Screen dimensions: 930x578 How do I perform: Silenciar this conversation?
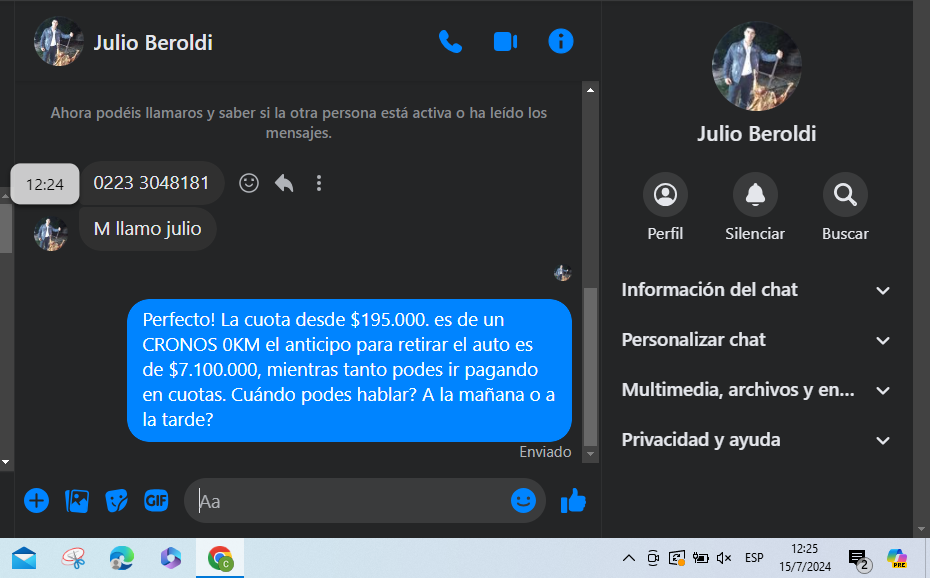pos(755,196)
